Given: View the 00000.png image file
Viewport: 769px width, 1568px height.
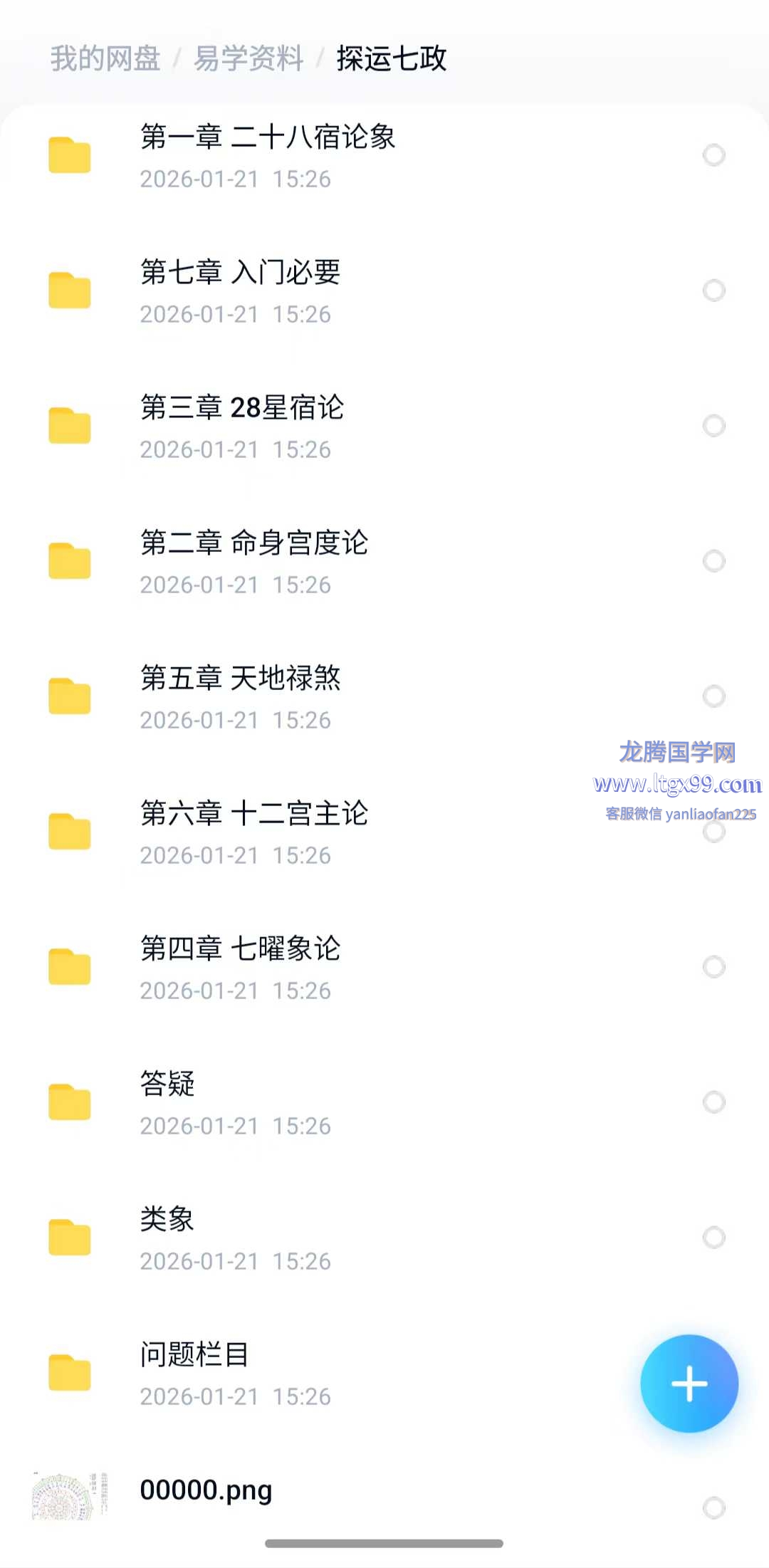Looking at the screenshot, I should 206,1490.
